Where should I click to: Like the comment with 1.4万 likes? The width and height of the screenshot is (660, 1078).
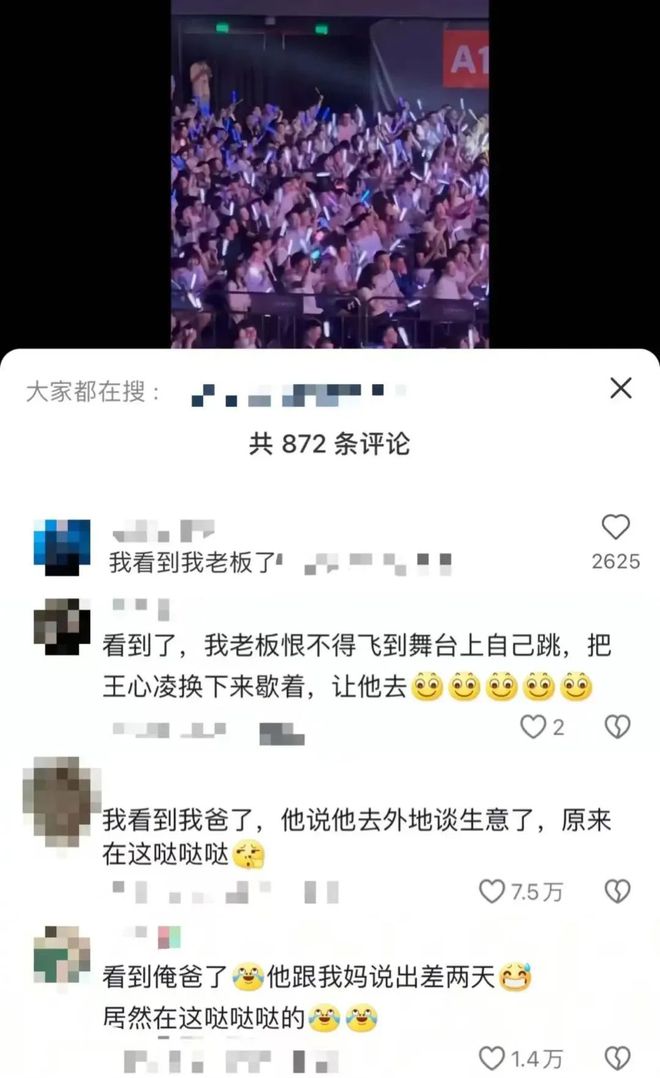point(492,1058)
